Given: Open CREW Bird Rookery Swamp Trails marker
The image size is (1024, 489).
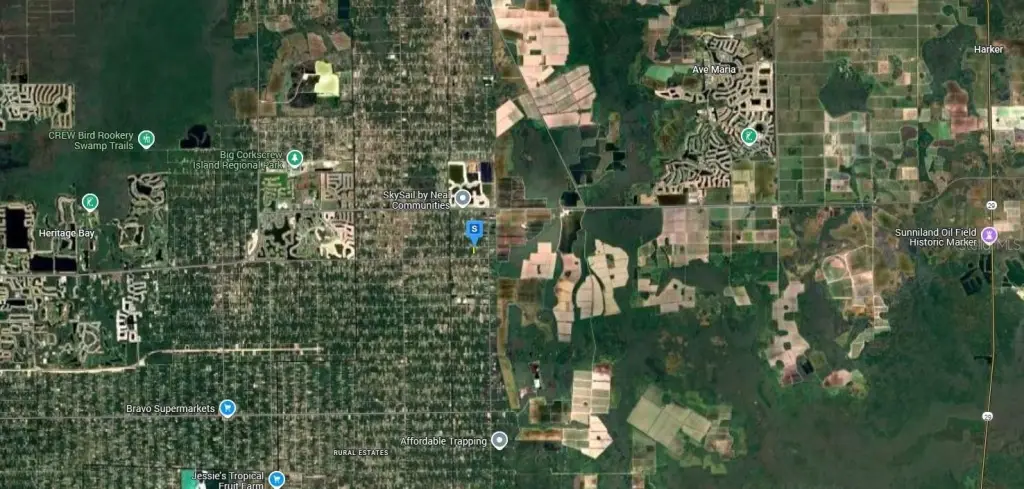Looking at the screenshot, I should click(x=146, y=137).
